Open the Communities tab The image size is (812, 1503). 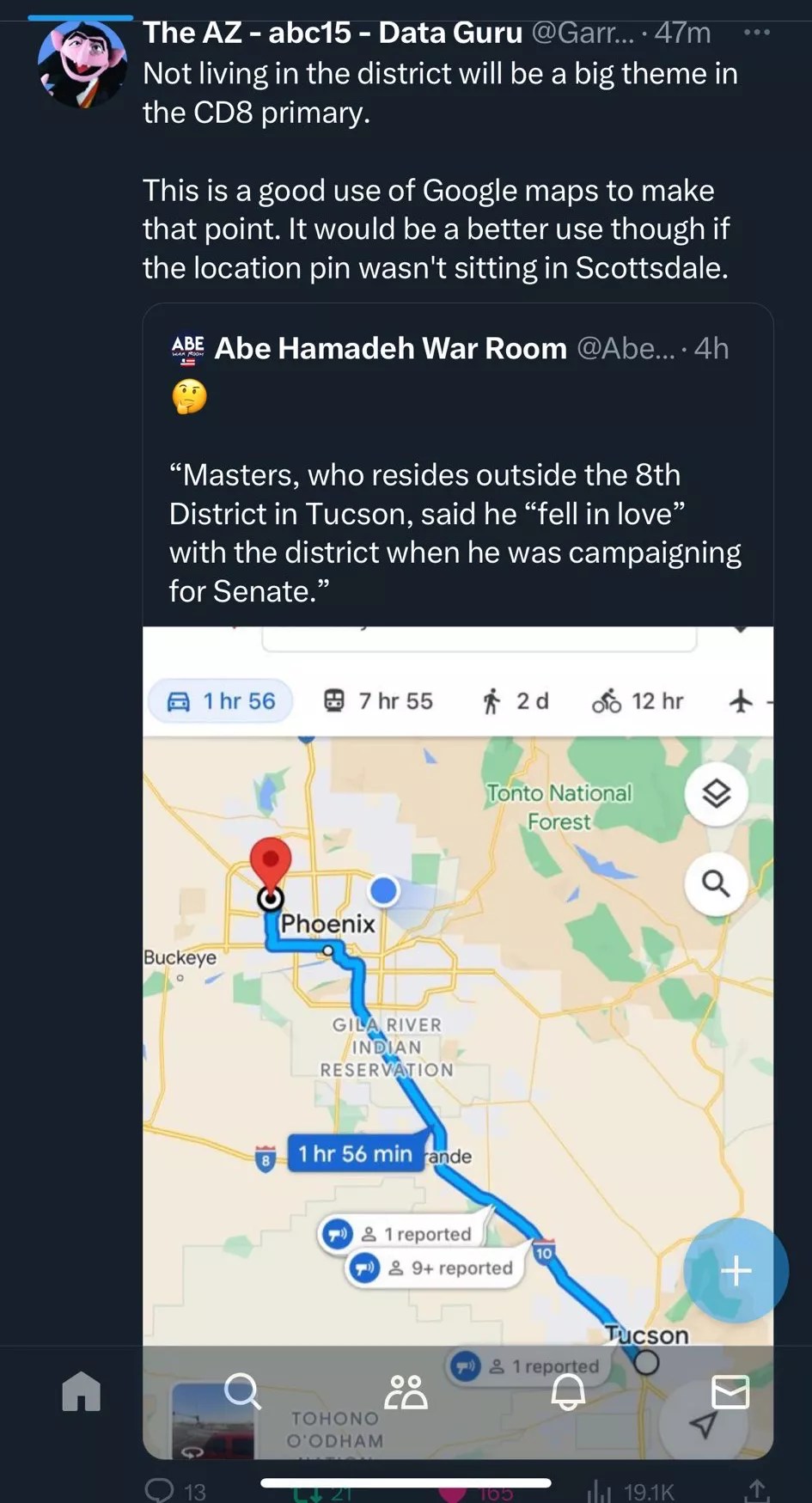[x=406, y=1392]
